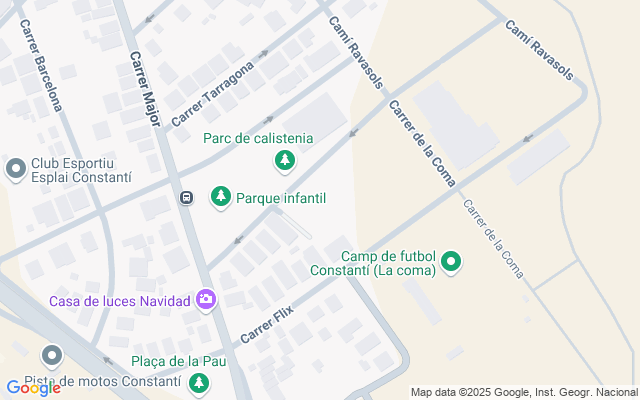Select the bus stop icon on Carrer Major
The width and height of the screenshot is (640, 400).
click(187, 197)
